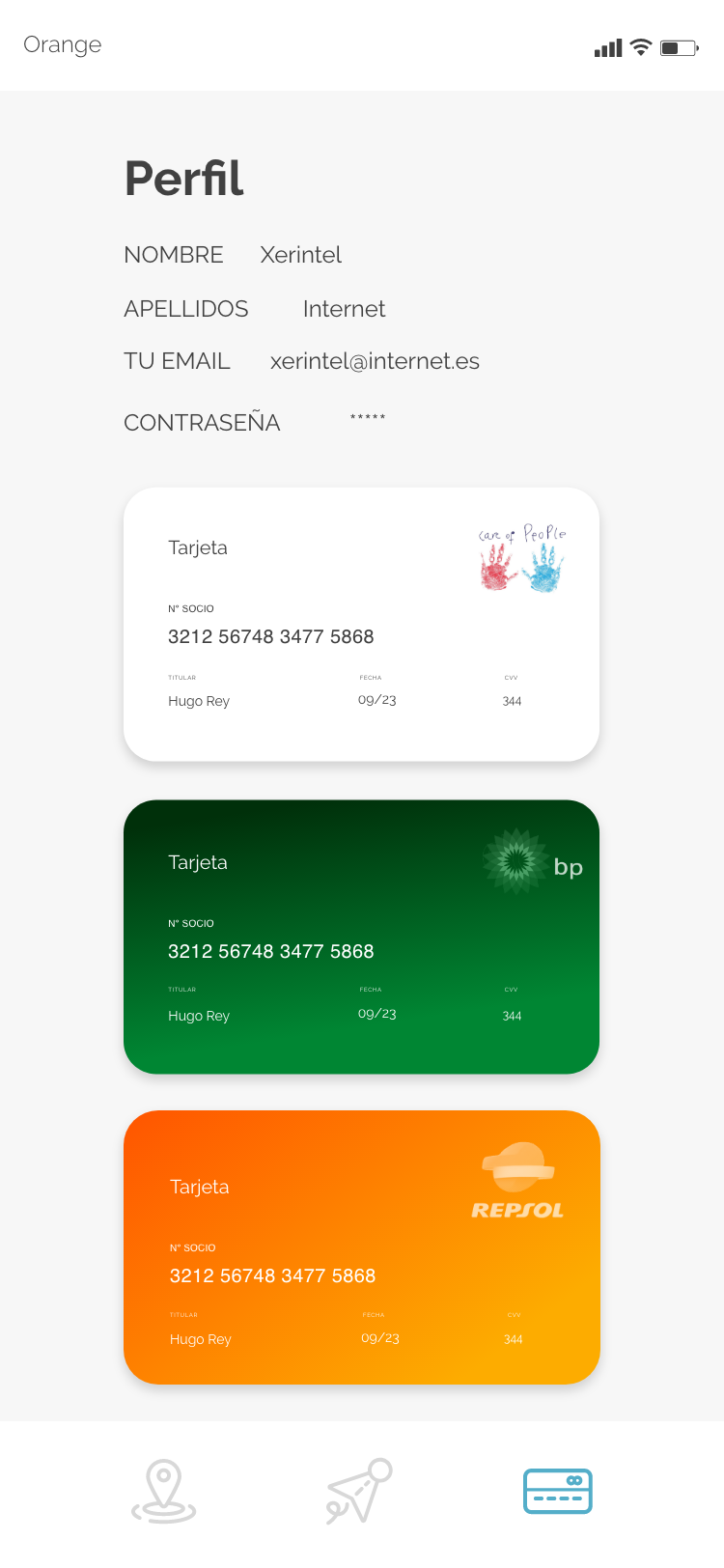Edit the Contraseña password field
724x1568 pixels.
[x=367, y=419]
